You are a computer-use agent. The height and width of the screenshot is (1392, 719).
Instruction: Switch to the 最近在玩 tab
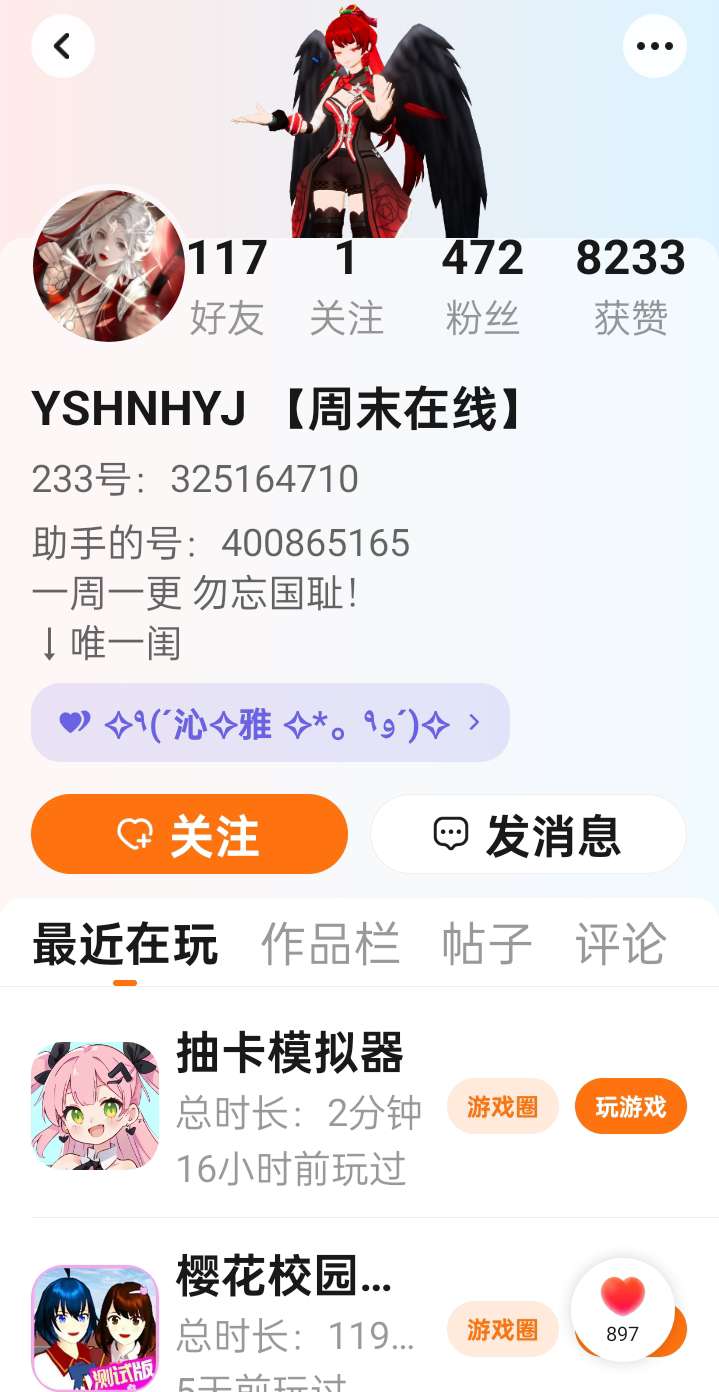pyautogui.click(x=125, y=944)
